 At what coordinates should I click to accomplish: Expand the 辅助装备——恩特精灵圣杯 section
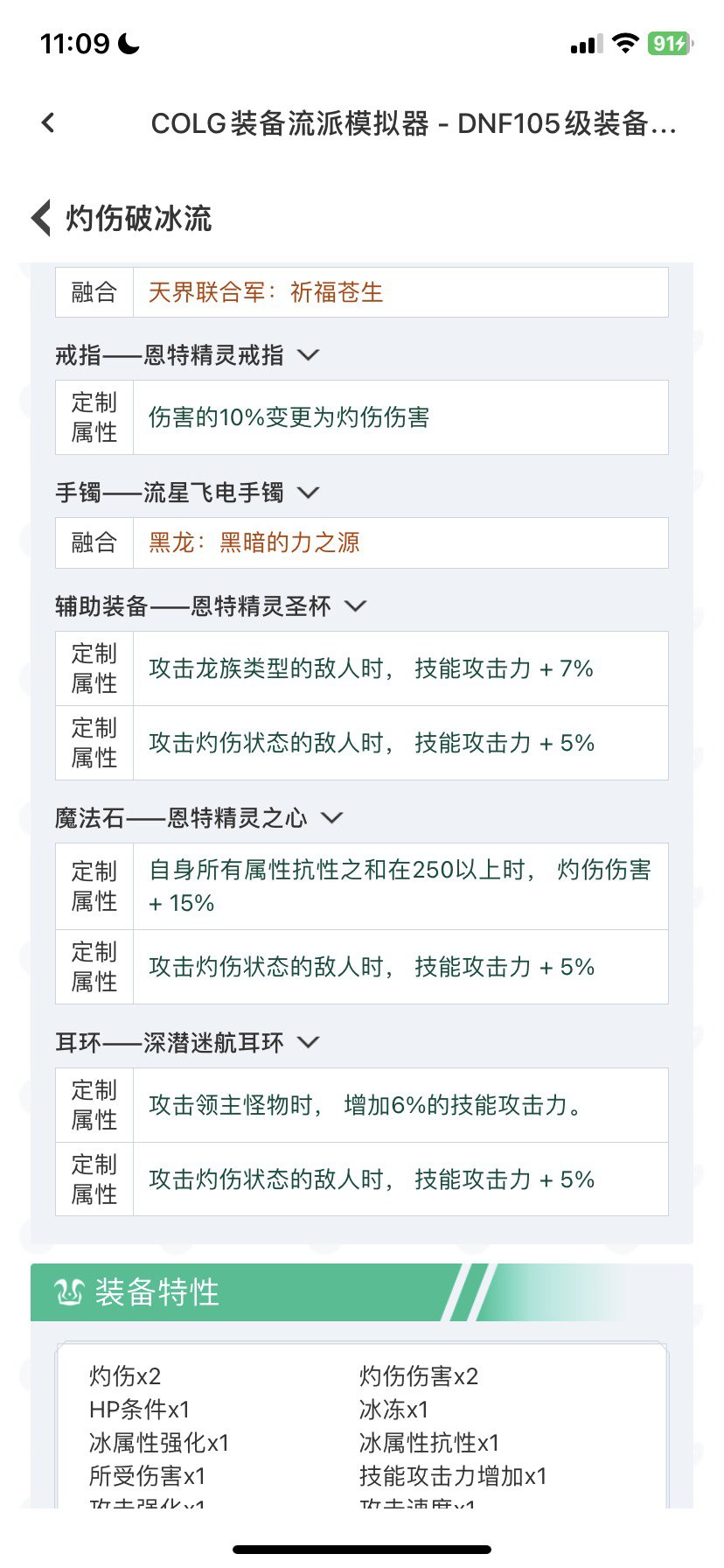(355, 605)
